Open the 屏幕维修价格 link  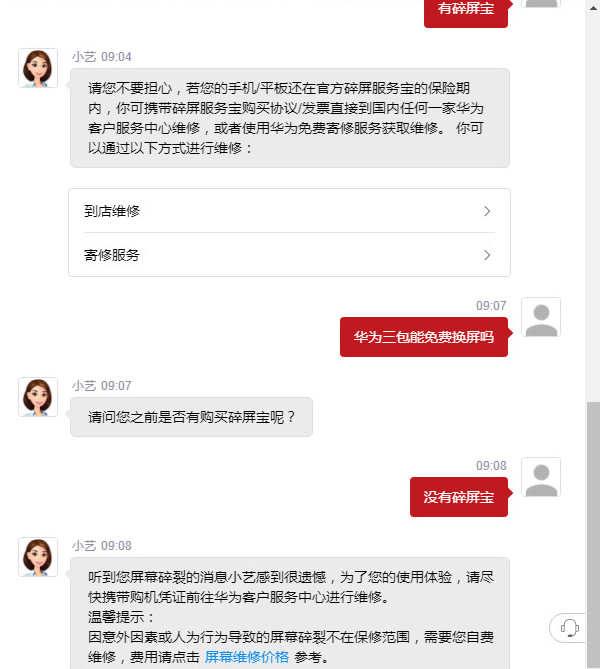click(x=247, y=657)
